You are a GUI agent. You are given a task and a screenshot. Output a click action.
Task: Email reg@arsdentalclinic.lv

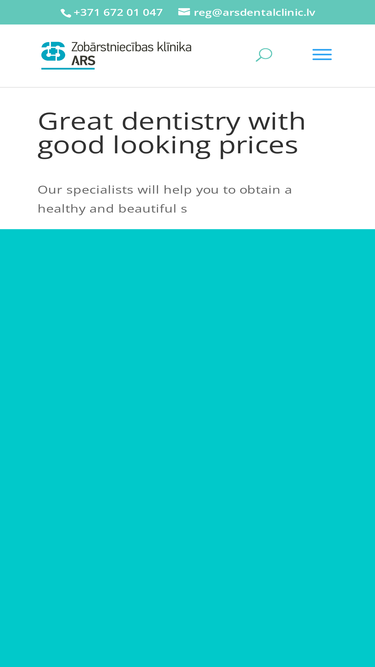247,12
